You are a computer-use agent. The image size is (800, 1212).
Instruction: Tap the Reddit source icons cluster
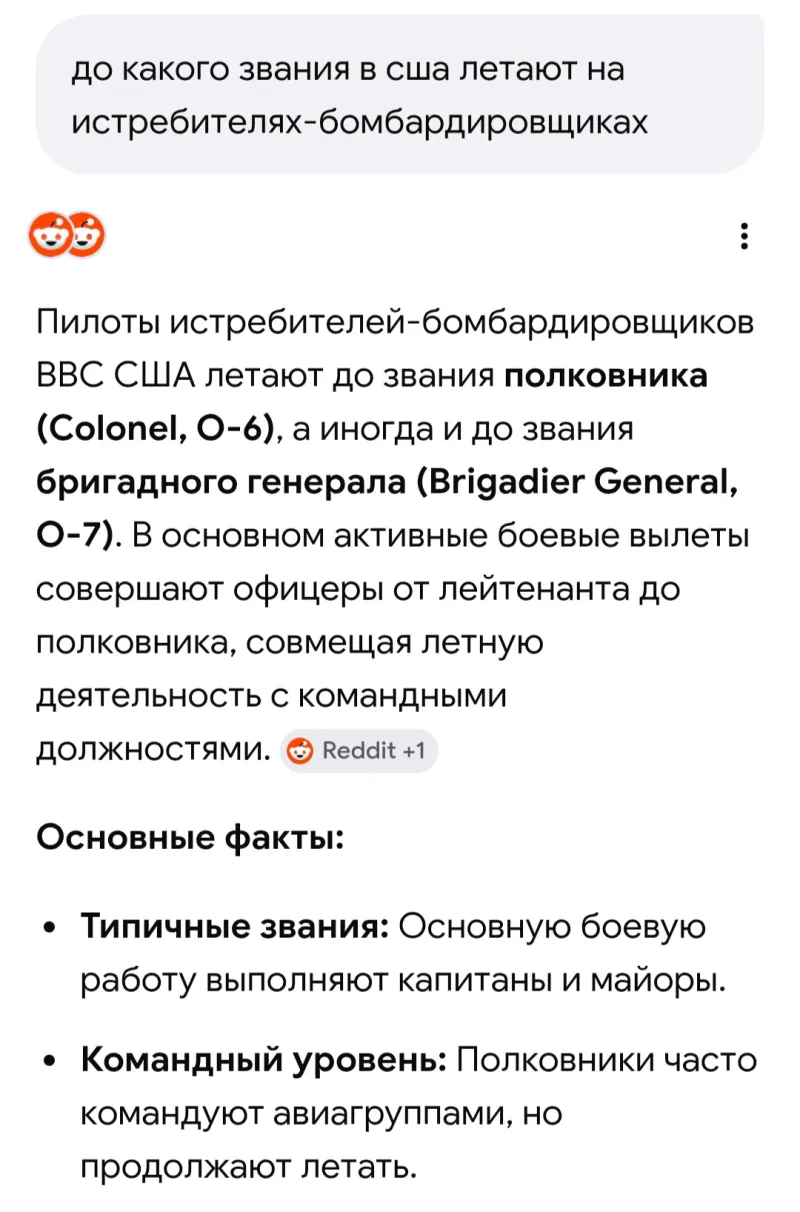click(x=66, y=236)
